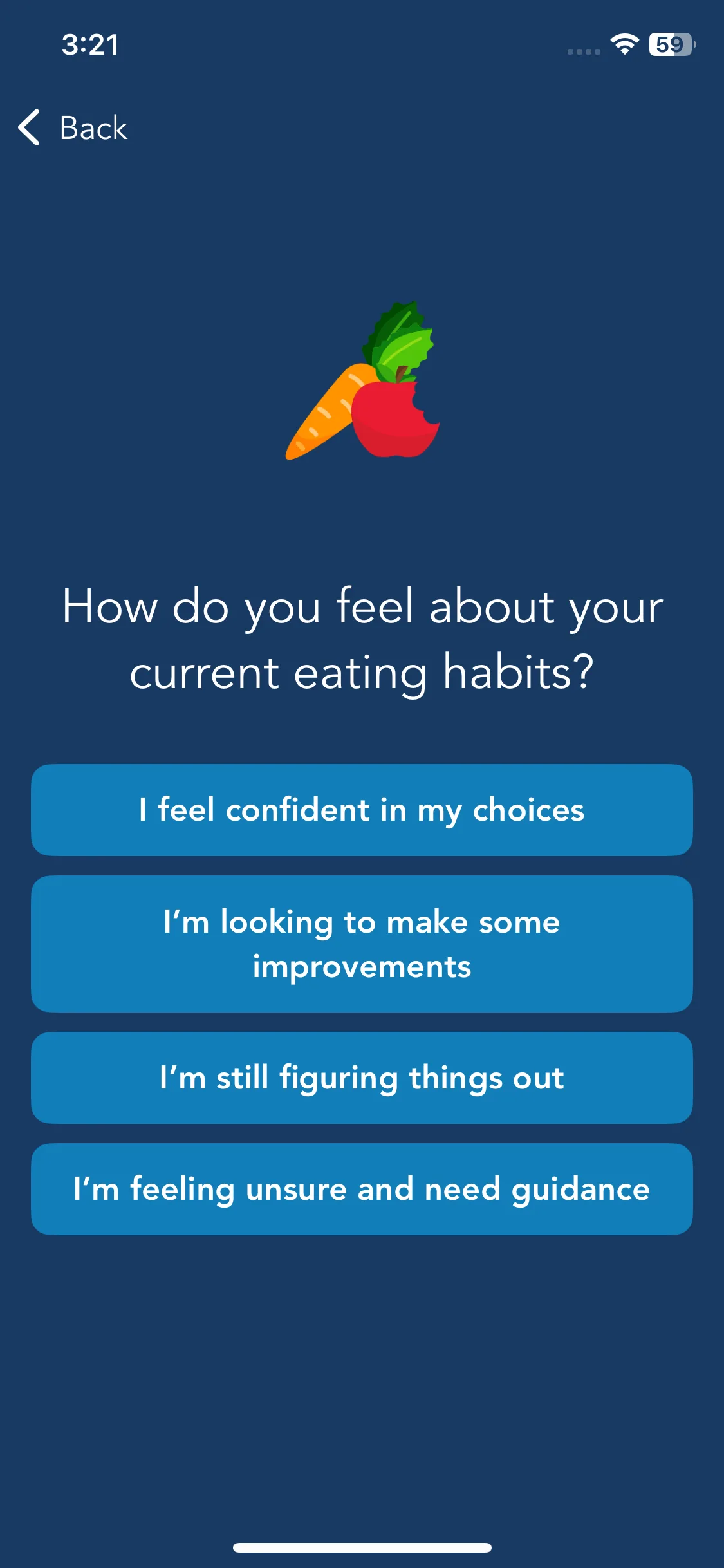Screen dimensions: 724x1568
Task: Pick "I'm still figuring things out"
Action: coord(362,1078)
